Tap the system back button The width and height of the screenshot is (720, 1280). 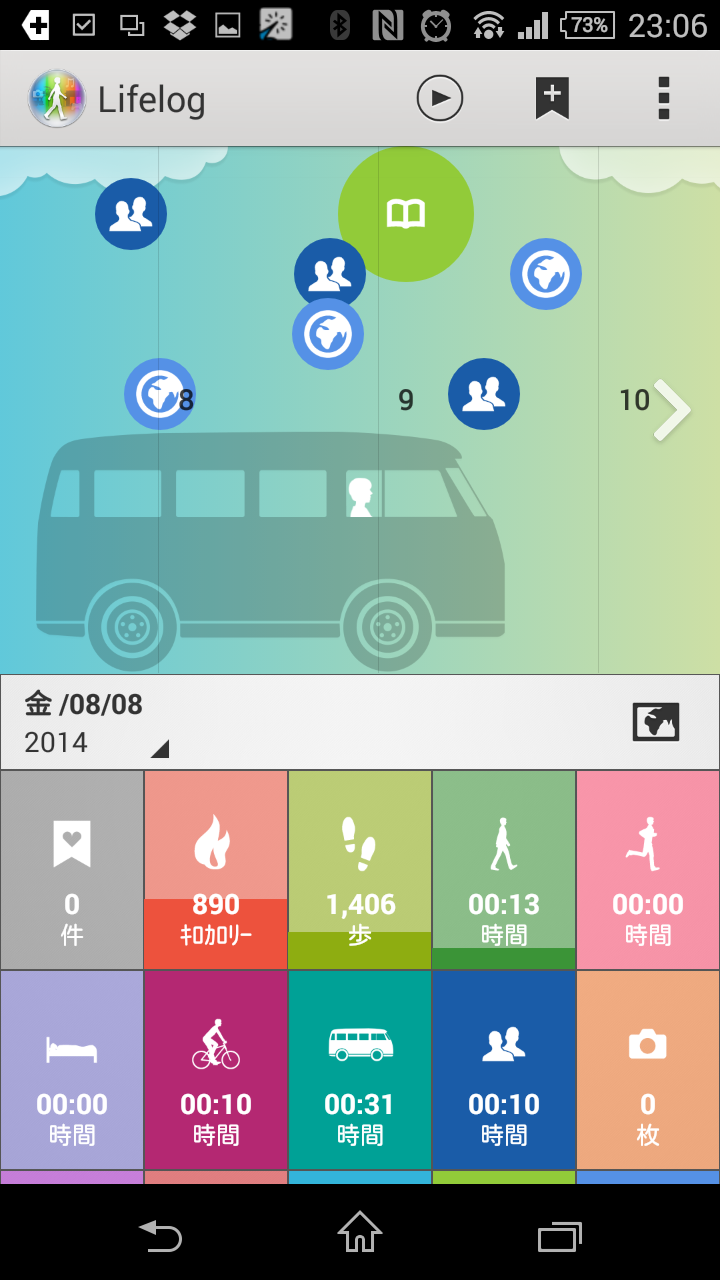pyautogui.click(x=160, y=1236)
